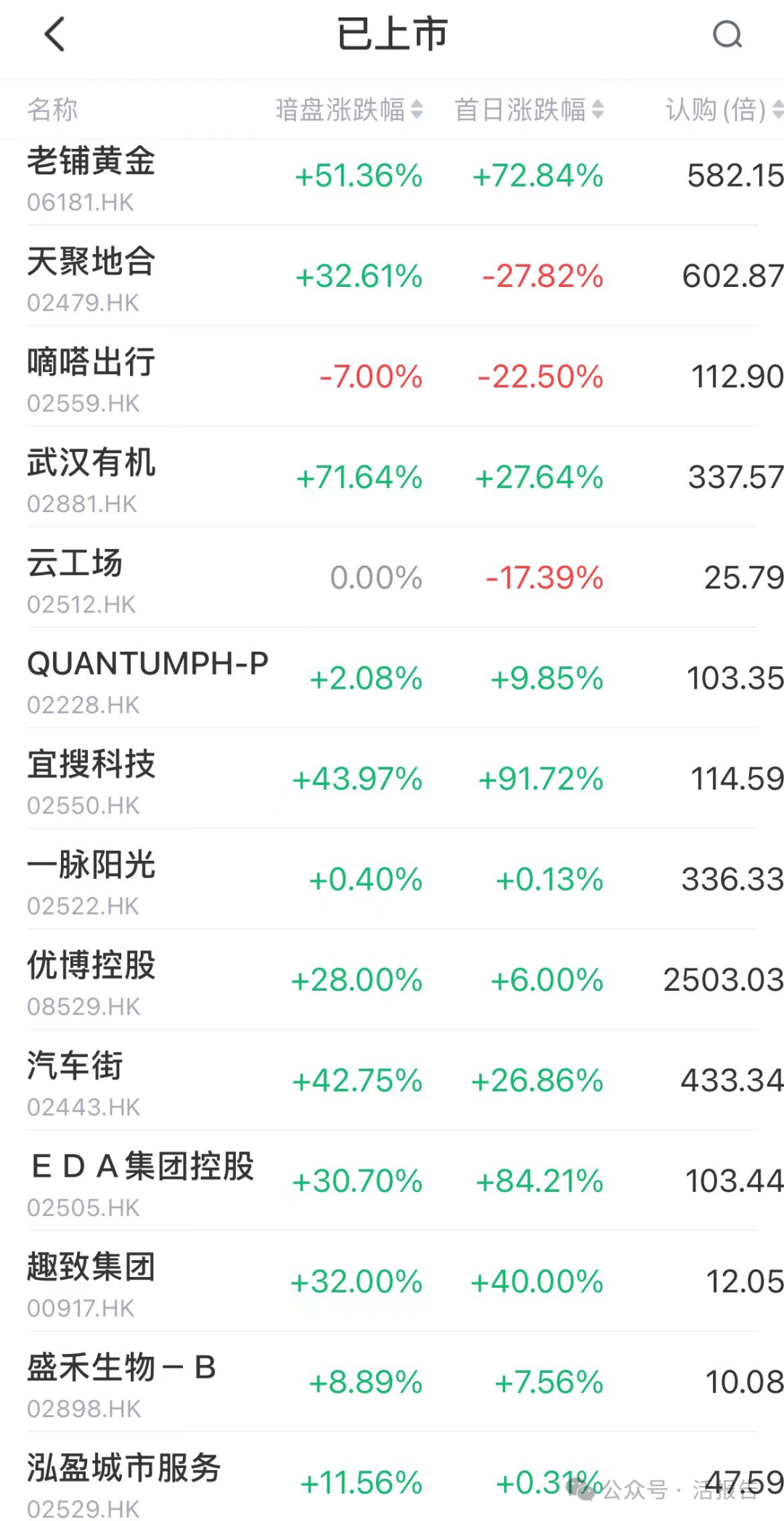Select the 已上市 title tab
Screen dimensions: 784x1521
tap(391, 34)
